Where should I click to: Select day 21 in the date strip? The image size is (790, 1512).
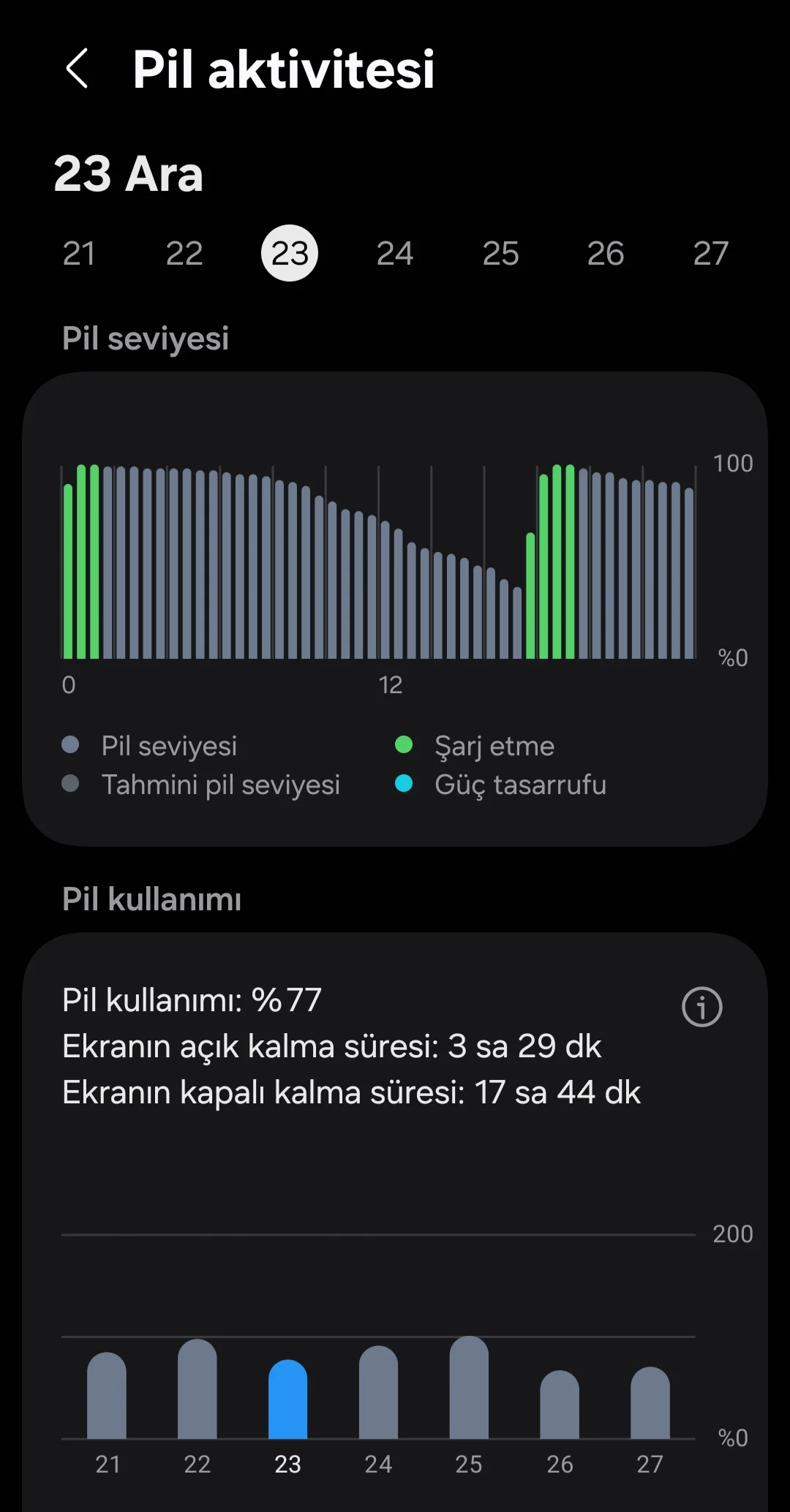79,254
